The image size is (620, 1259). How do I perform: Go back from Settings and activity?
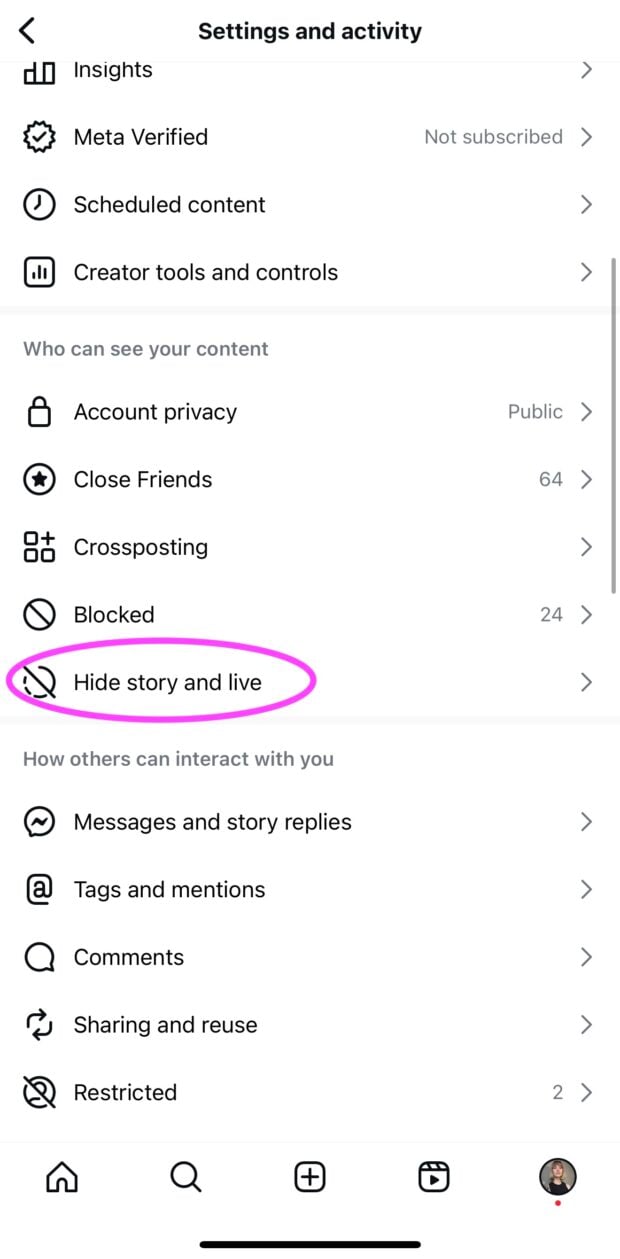pos(28,31)
